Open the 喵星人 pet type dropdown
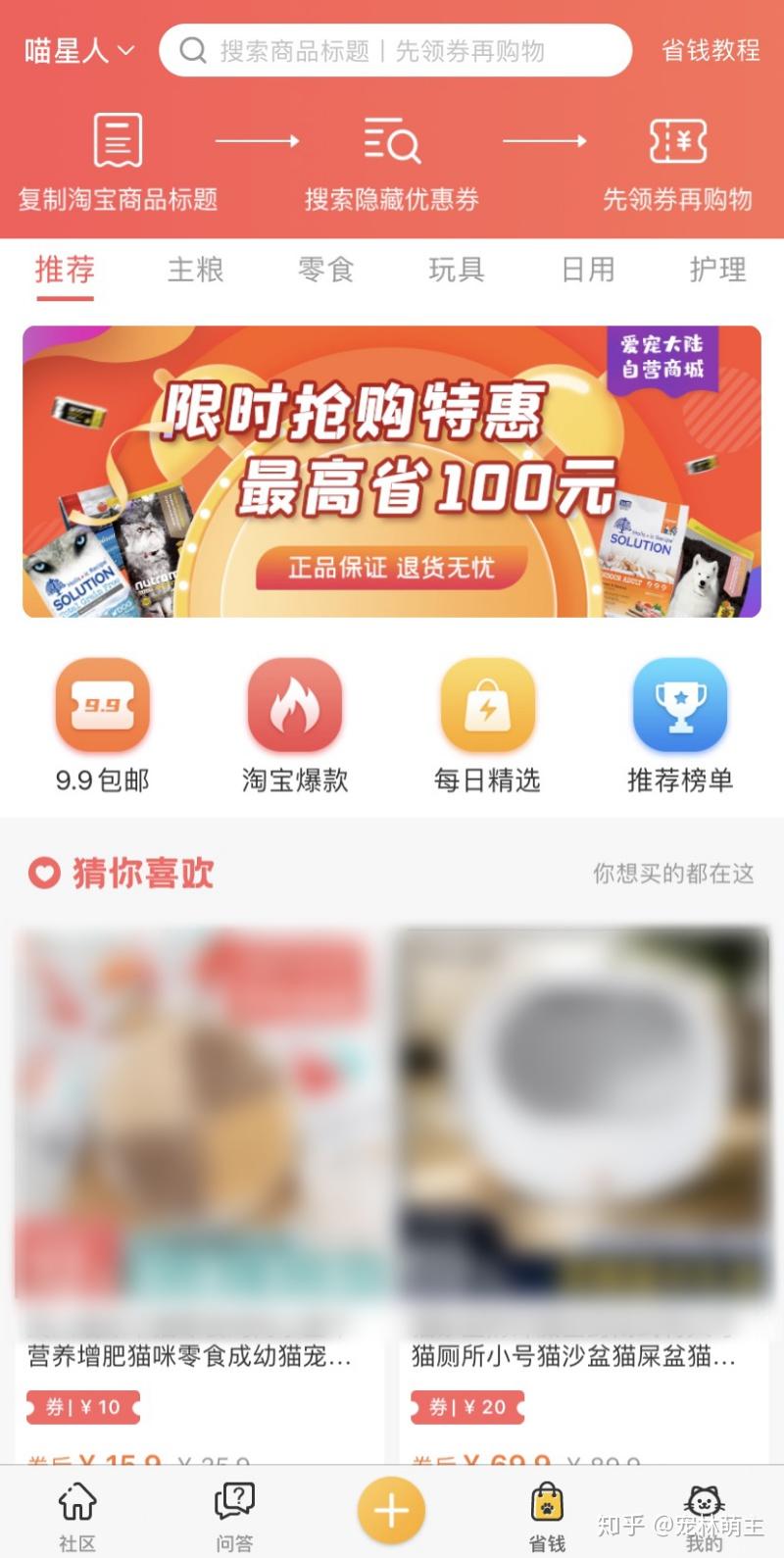The width and height of the screenshot is (784, 1558). point(79,50)
